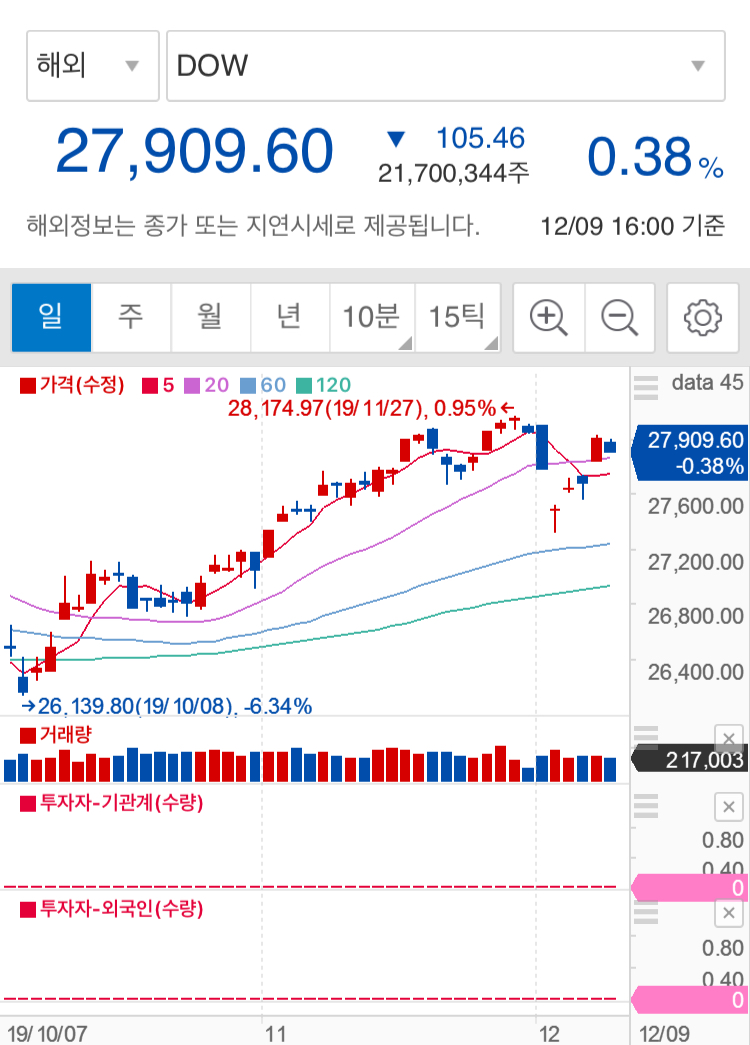Close the 투자자-기관계 panel
The height and width of the screenshot is (1045, 750).
pos(729,807)
